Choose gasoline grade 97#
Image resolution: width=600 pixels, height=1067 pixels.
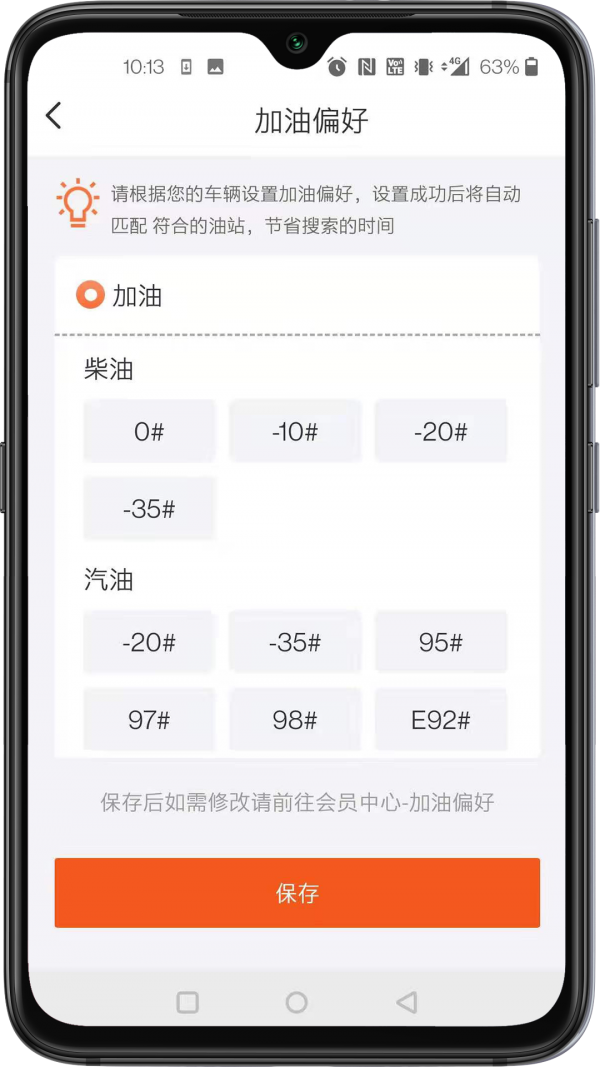tap(149, 719)
